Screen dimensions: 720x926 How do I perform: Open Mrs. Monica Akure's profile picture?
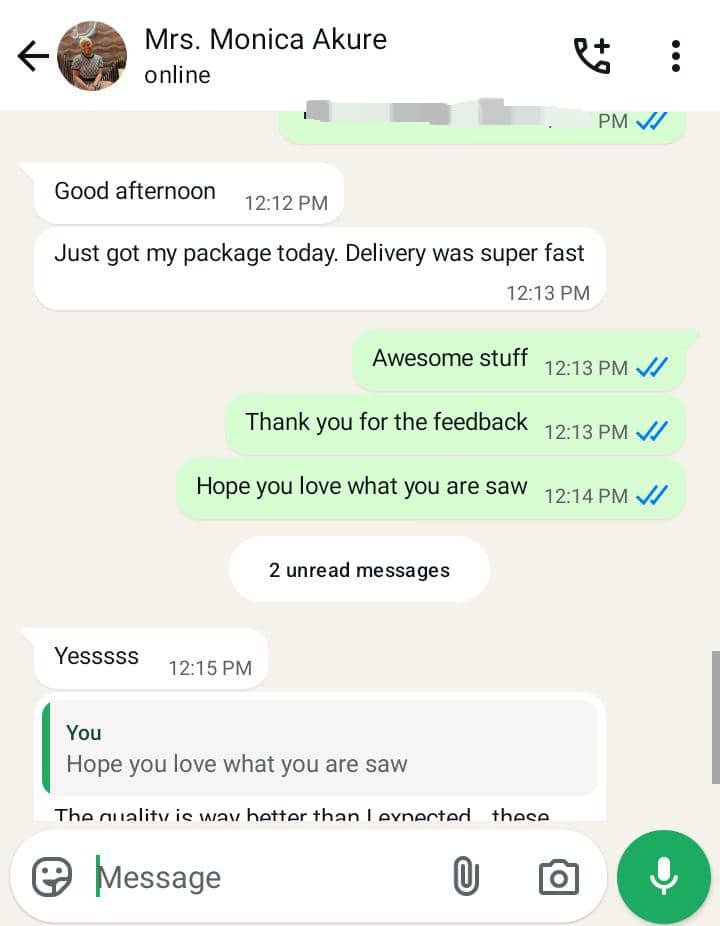(93, 56)
